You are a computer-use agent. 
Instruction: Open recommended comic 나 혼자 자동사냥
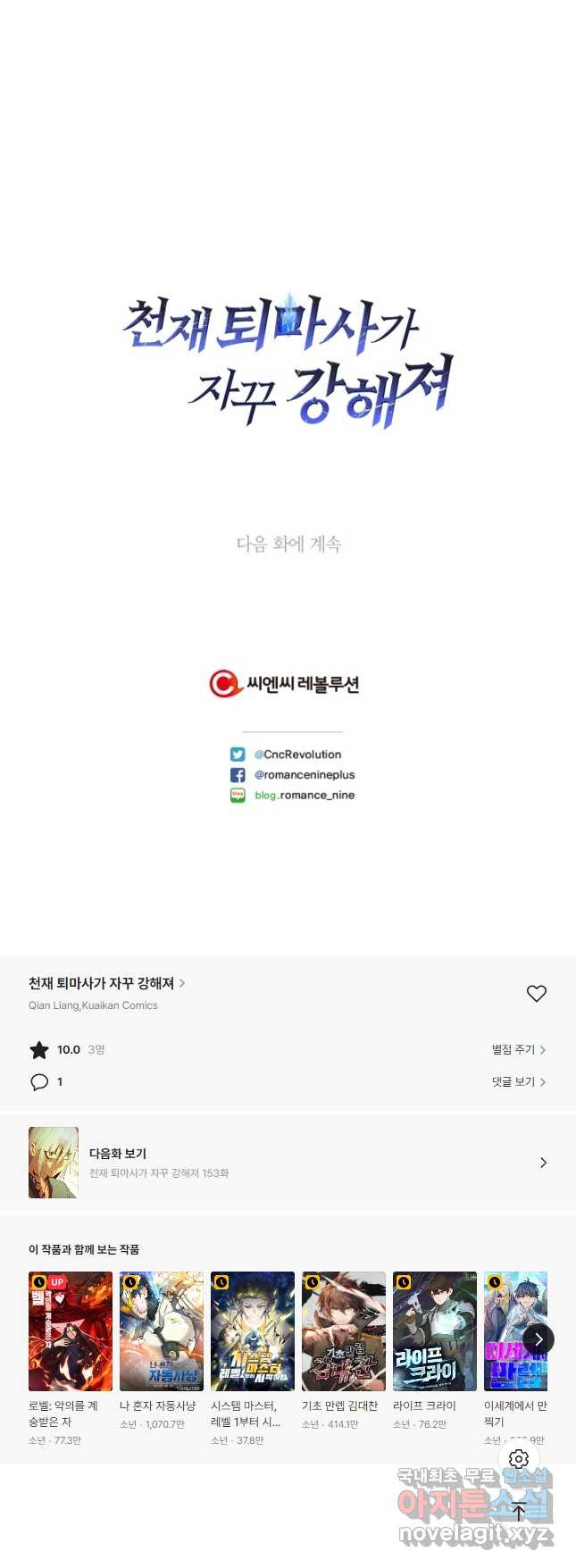(x=161, y=1330)
